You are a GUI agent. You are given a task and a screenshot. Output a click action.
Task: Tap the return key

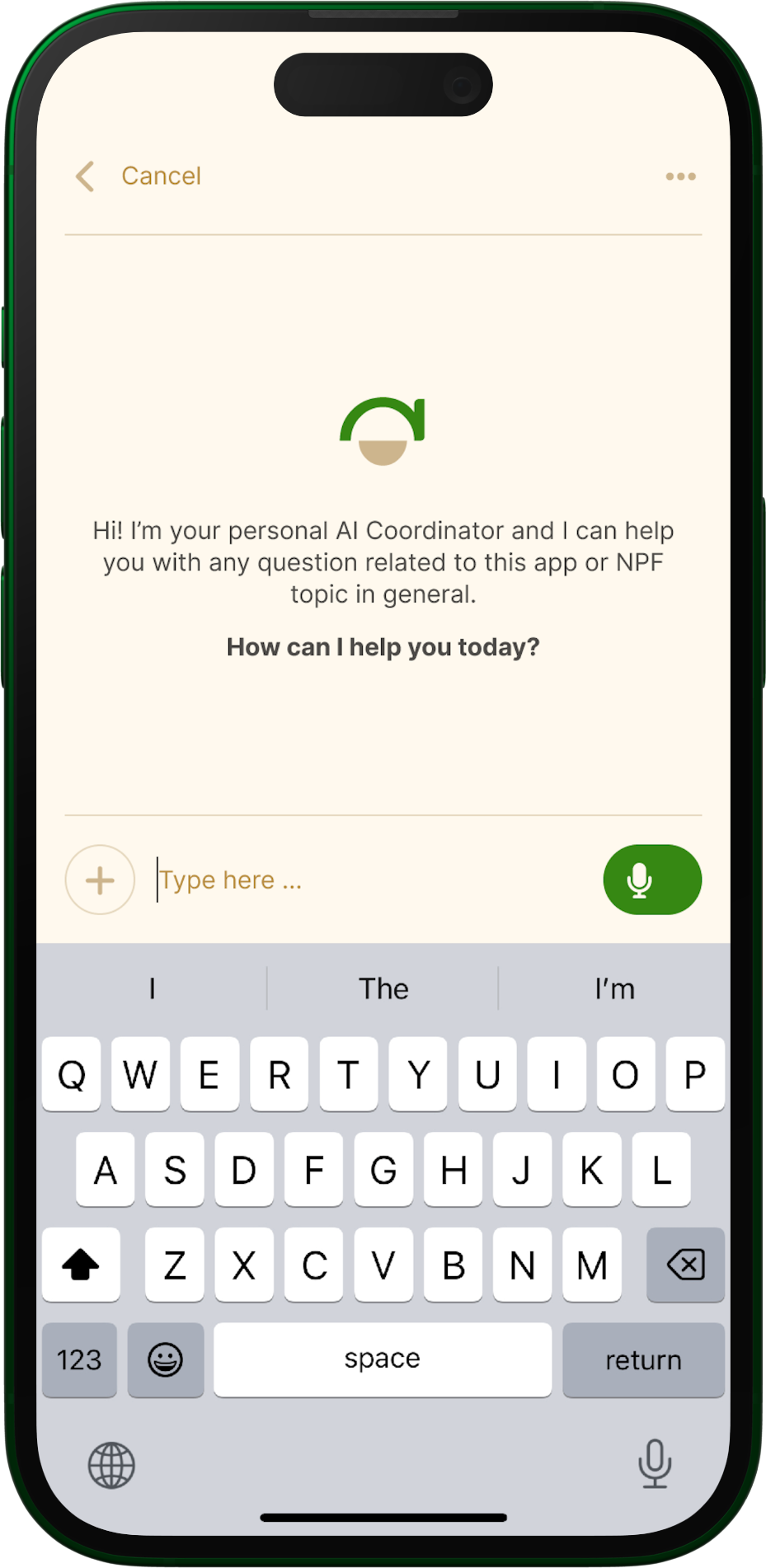click(643, 1359)
